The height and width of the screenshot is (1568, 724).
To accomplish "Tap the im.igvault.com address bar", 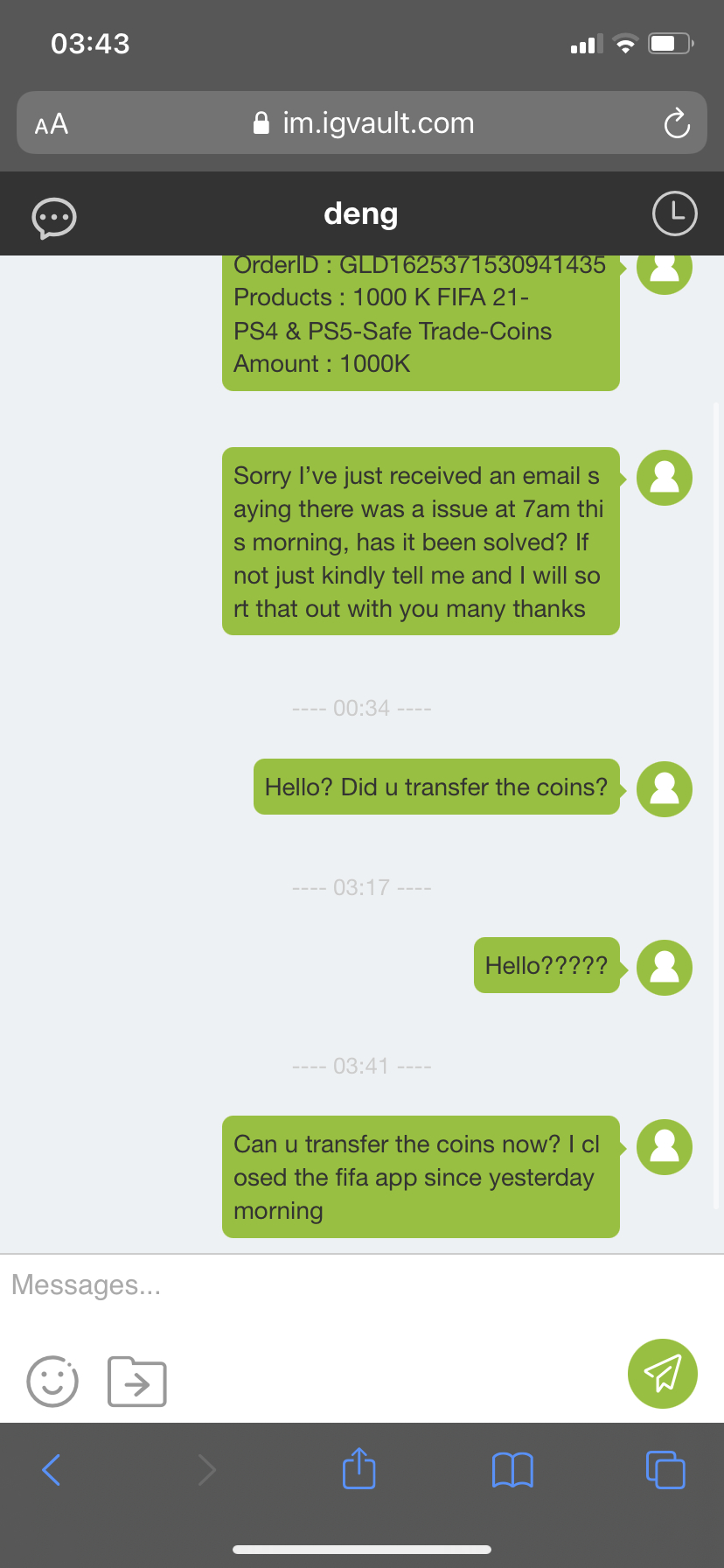I will click(363, 123).
